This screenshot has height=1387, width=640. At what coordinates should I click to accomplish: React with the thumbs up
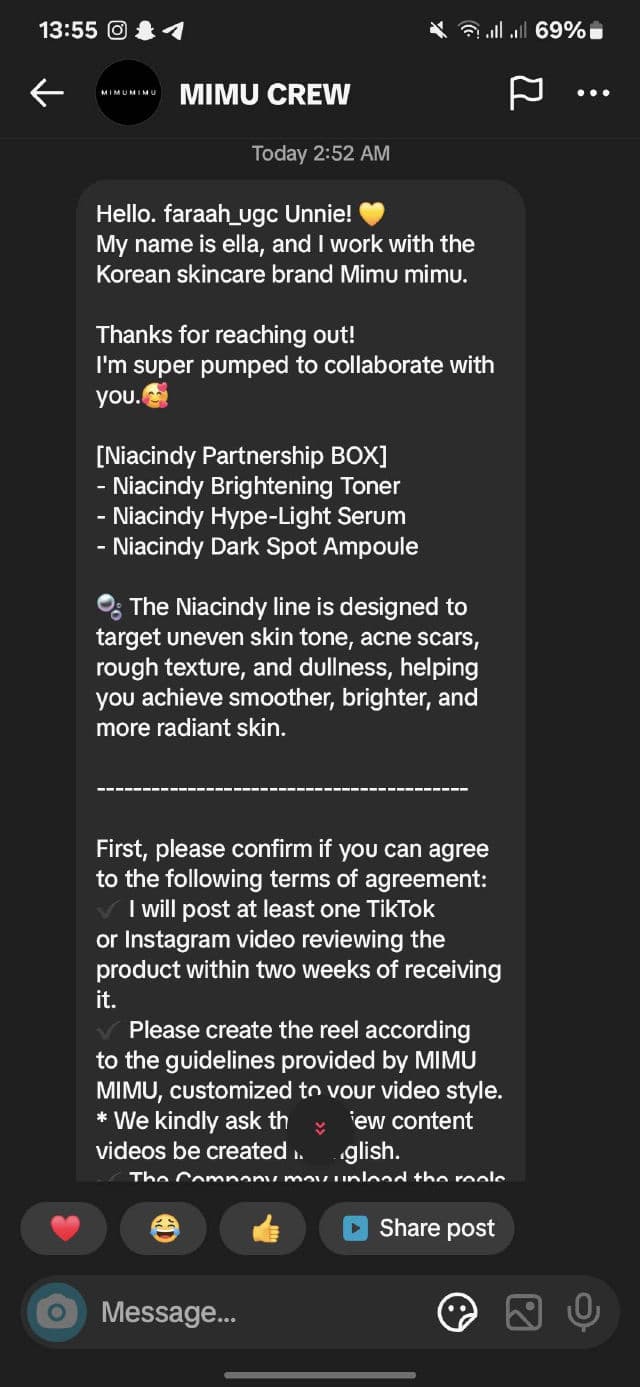pos(265,1227)
